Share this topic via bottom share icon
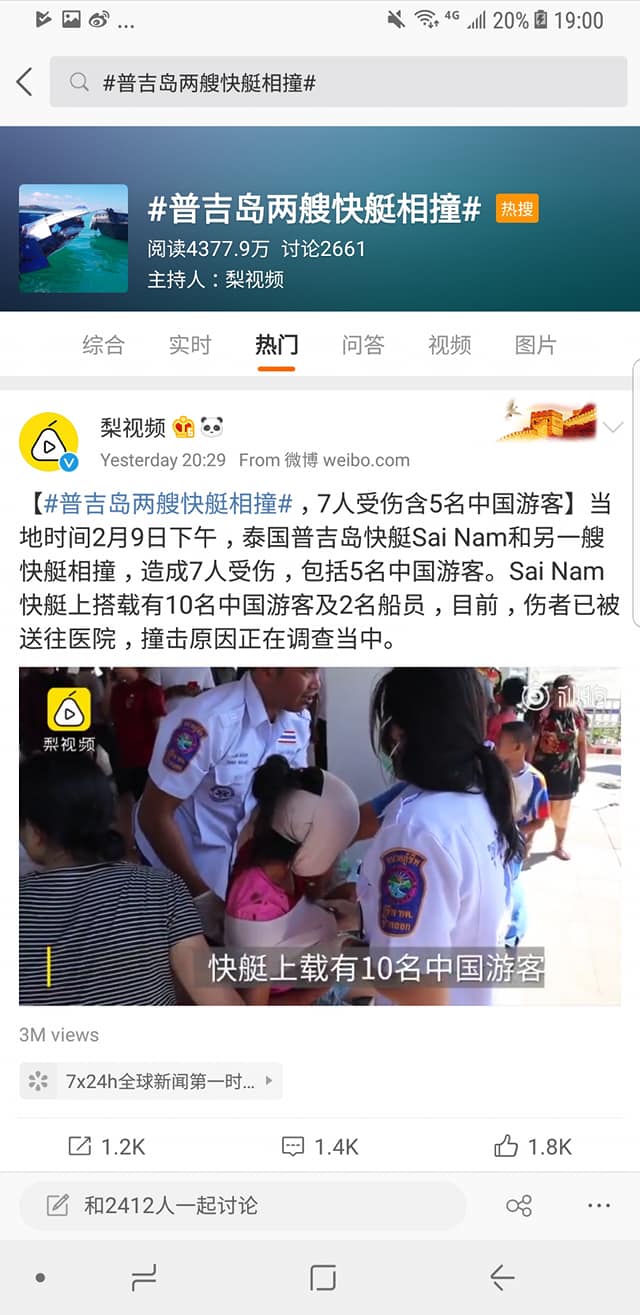Screen dimensions: 640x1315 pos(519,1205)
